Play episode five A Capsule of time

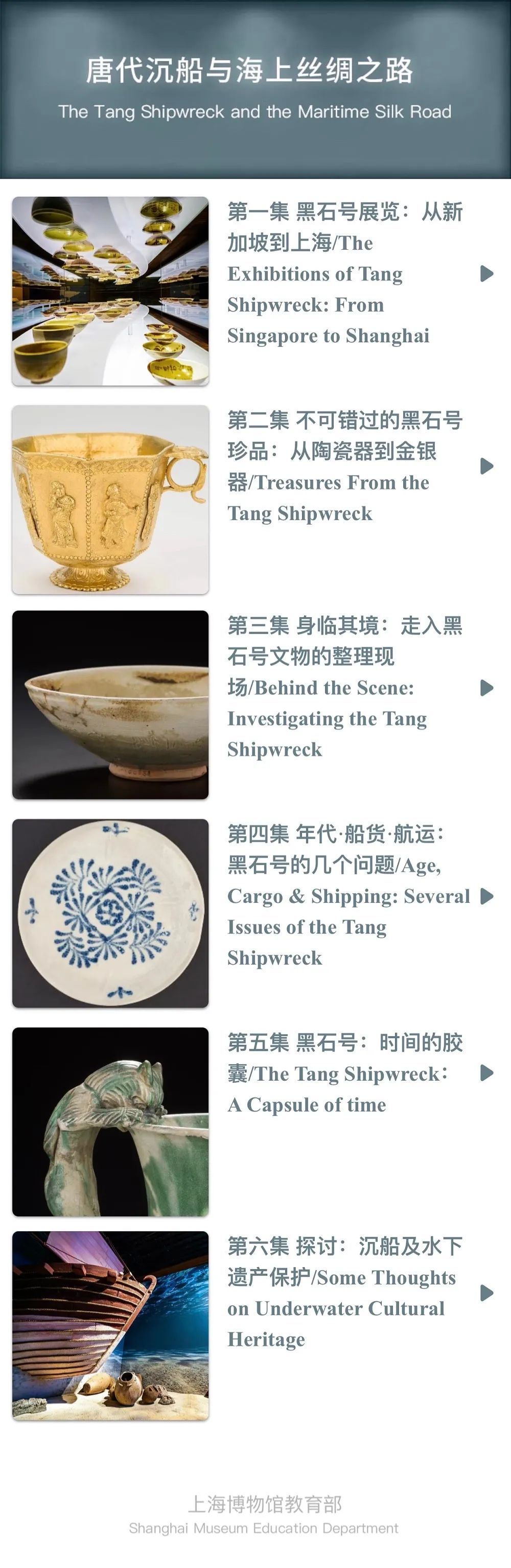486,1073
